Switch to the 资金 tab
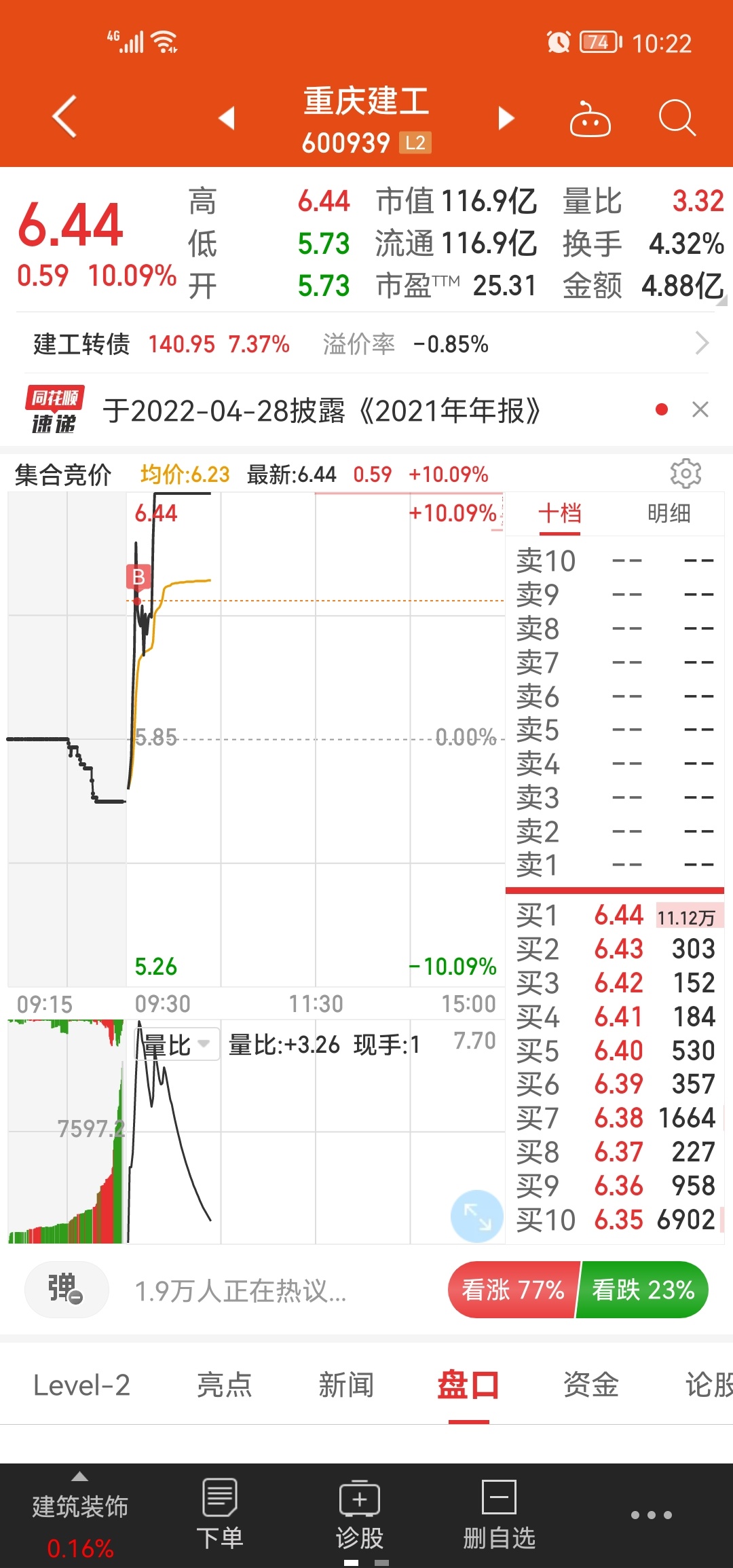733x1568 pixels. [591, 1385]
